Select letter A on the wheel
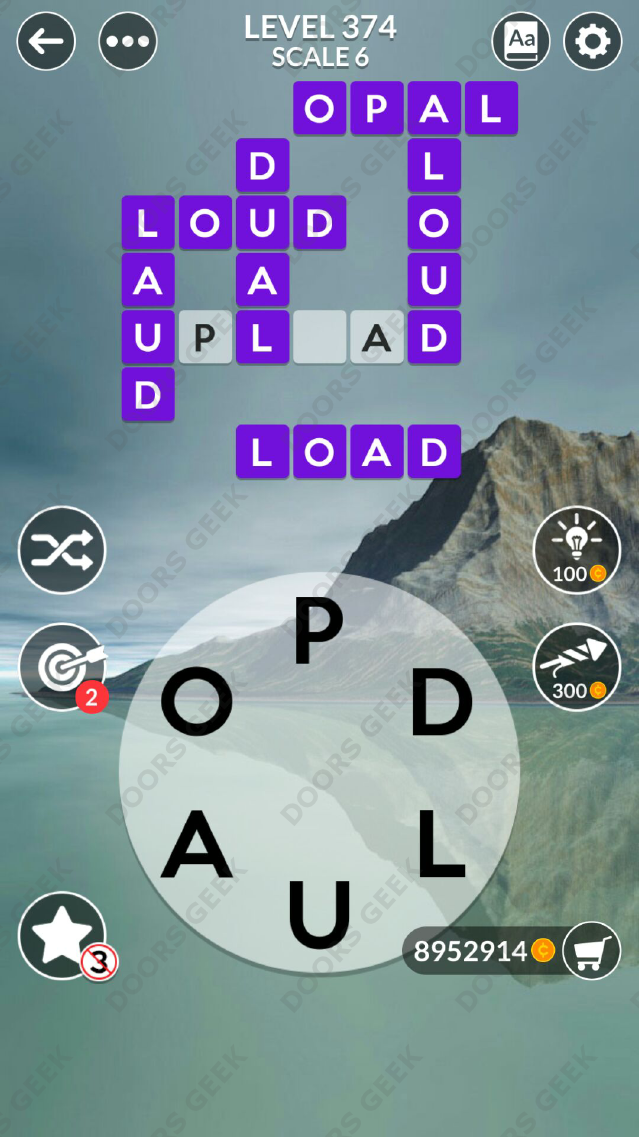 tap(197, 845)
